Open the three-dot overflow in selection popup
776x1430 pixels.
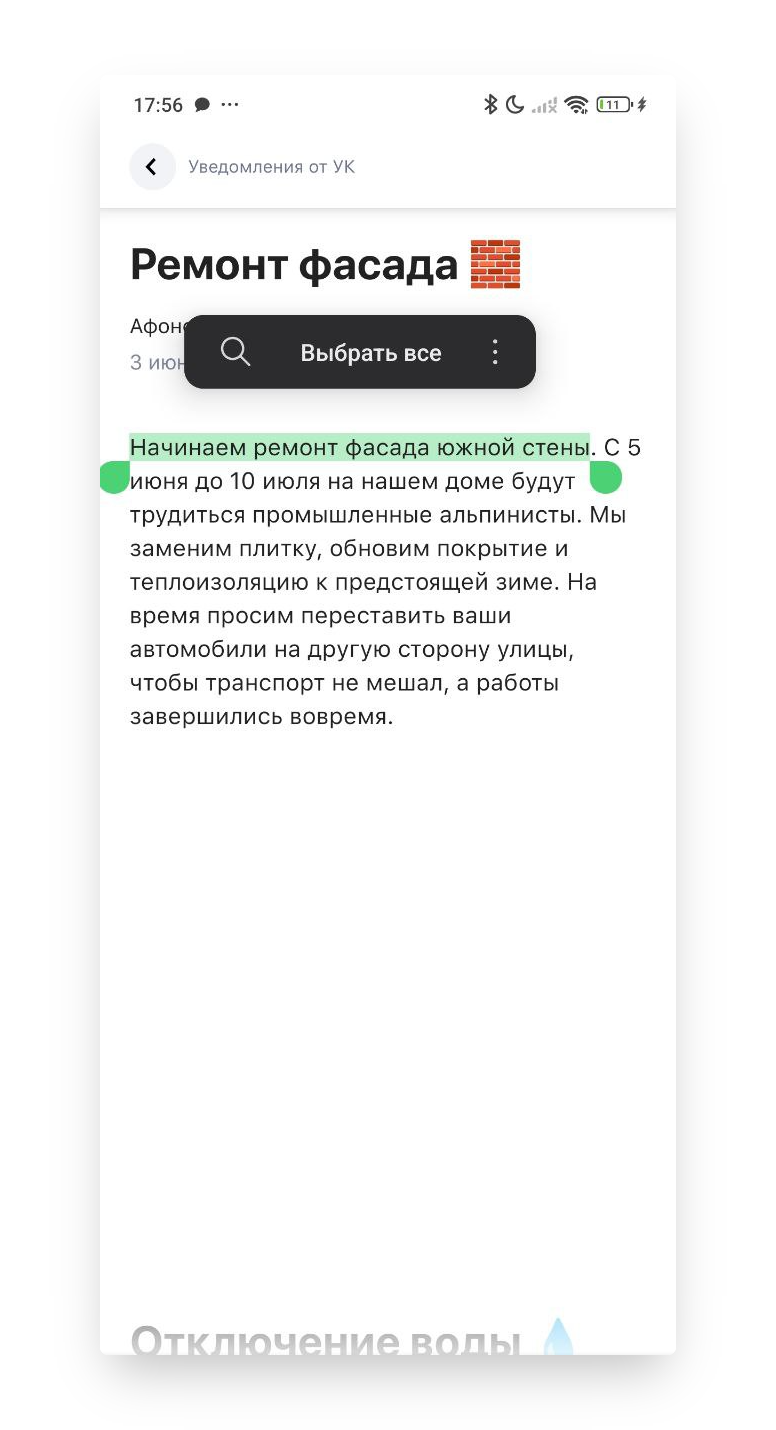[x=495, y=352]
